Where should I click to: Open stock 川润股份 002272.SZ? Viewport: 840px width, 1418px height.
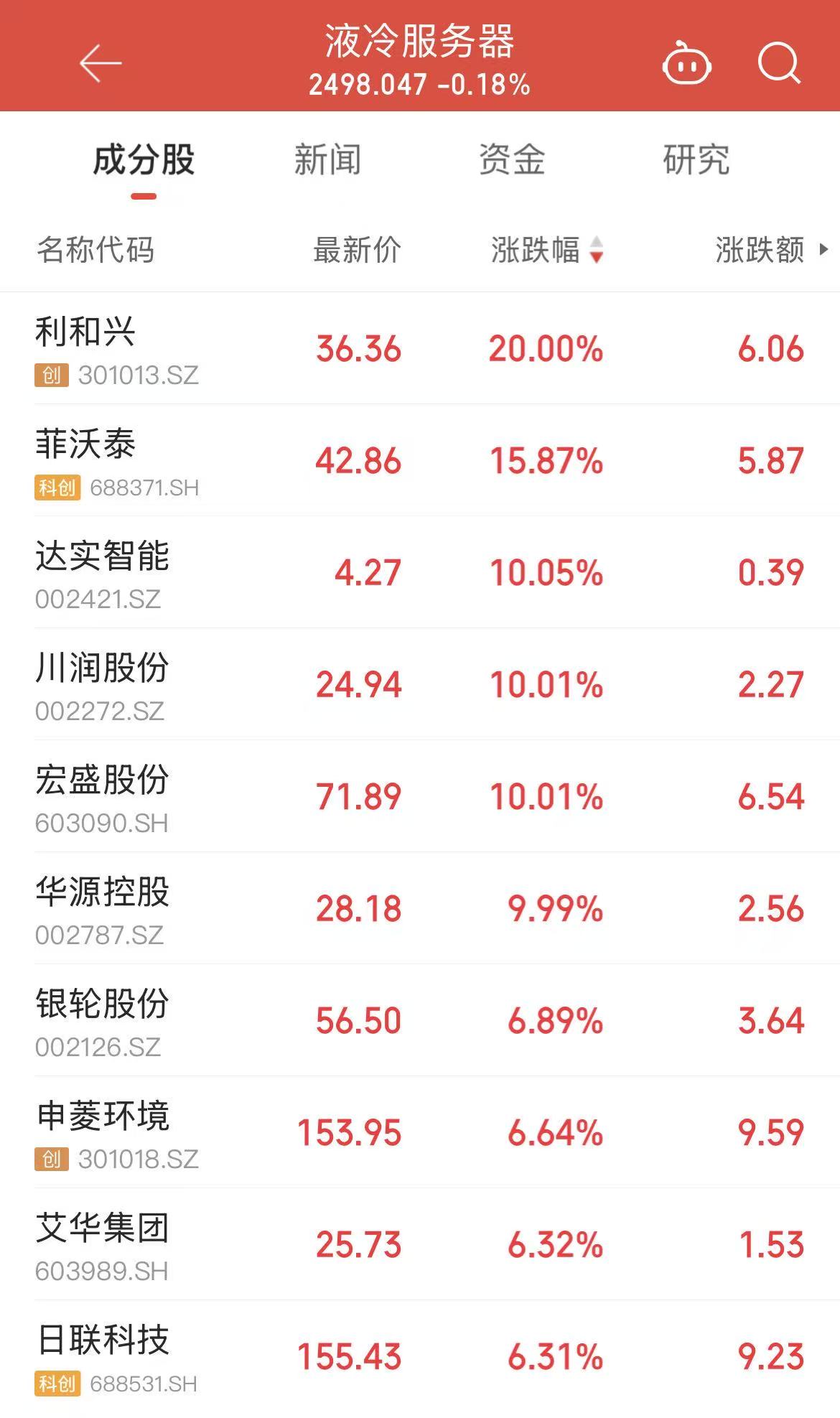click(x=420, y=684)
